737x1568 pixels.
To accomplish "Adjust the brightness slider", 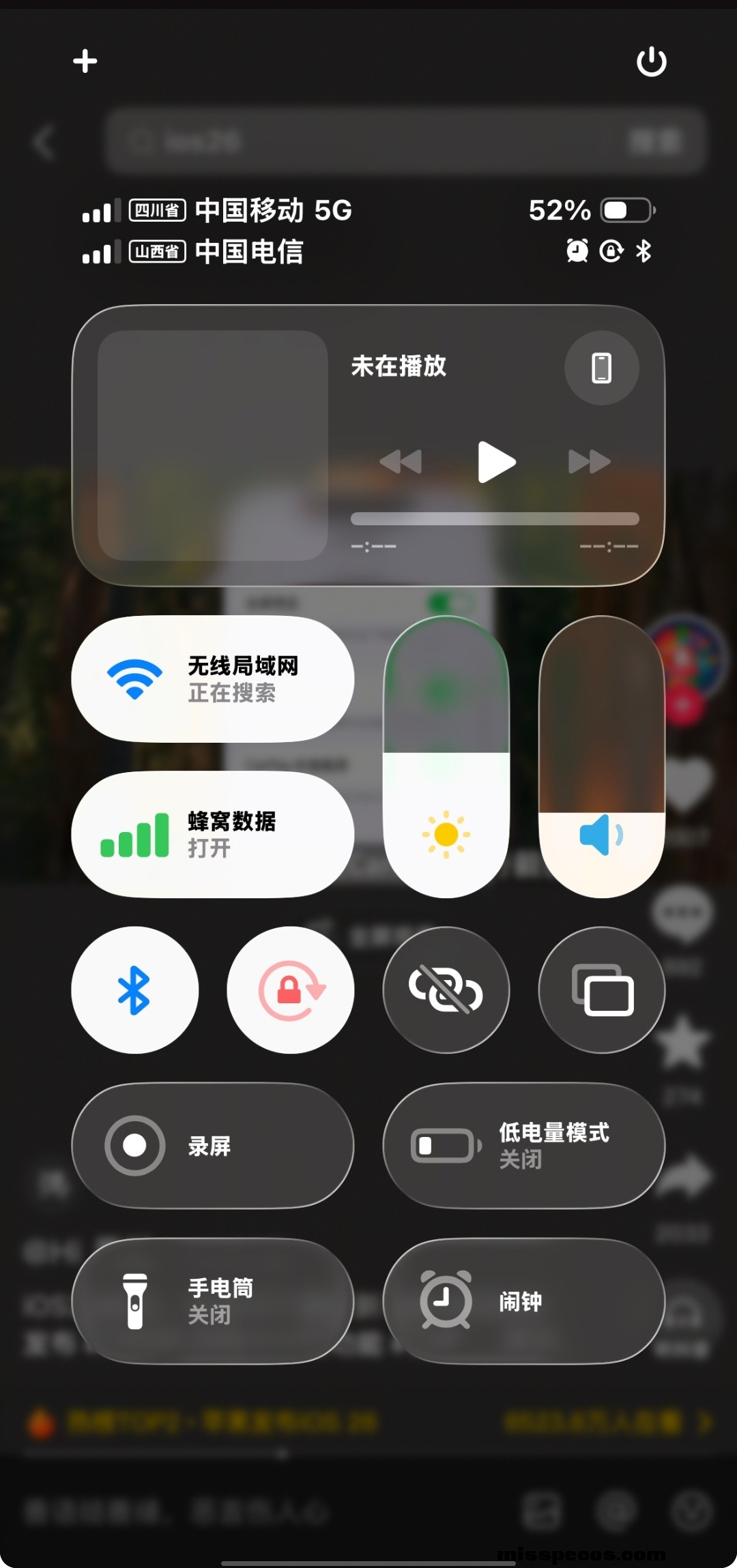I will 446,756.
